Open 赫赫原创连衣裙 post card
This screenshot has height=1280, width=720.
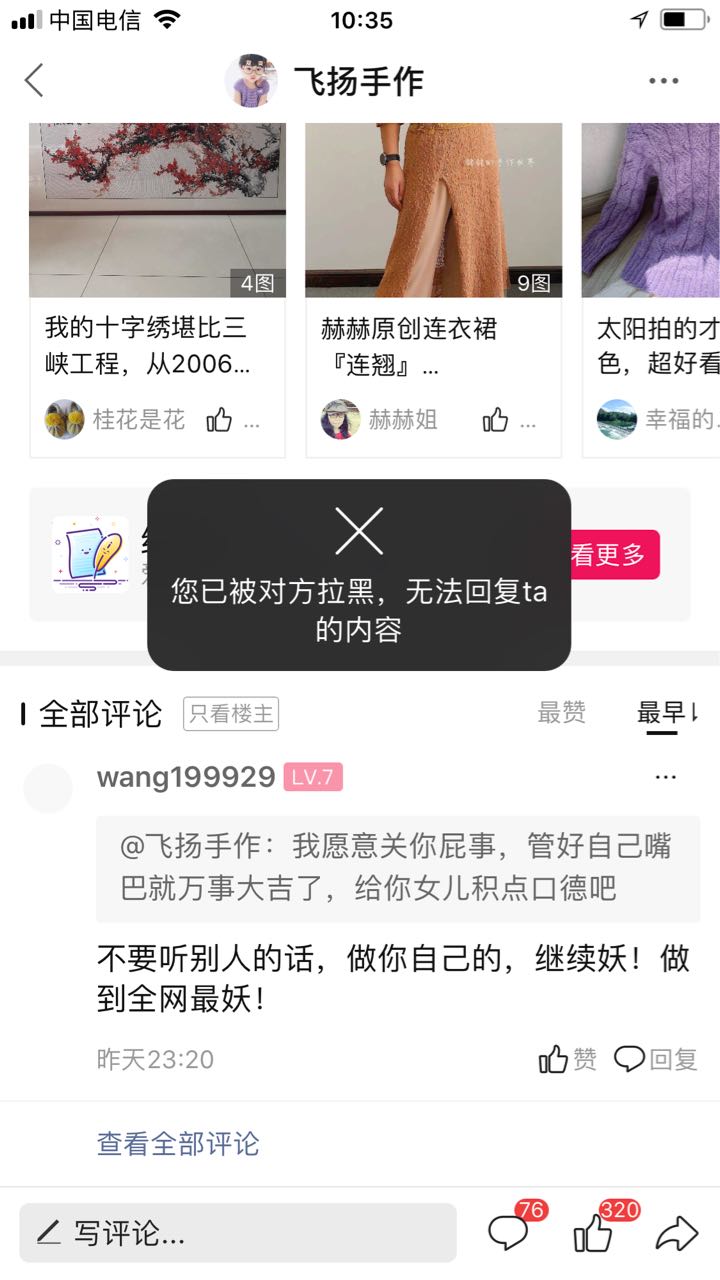click(433, 290)
